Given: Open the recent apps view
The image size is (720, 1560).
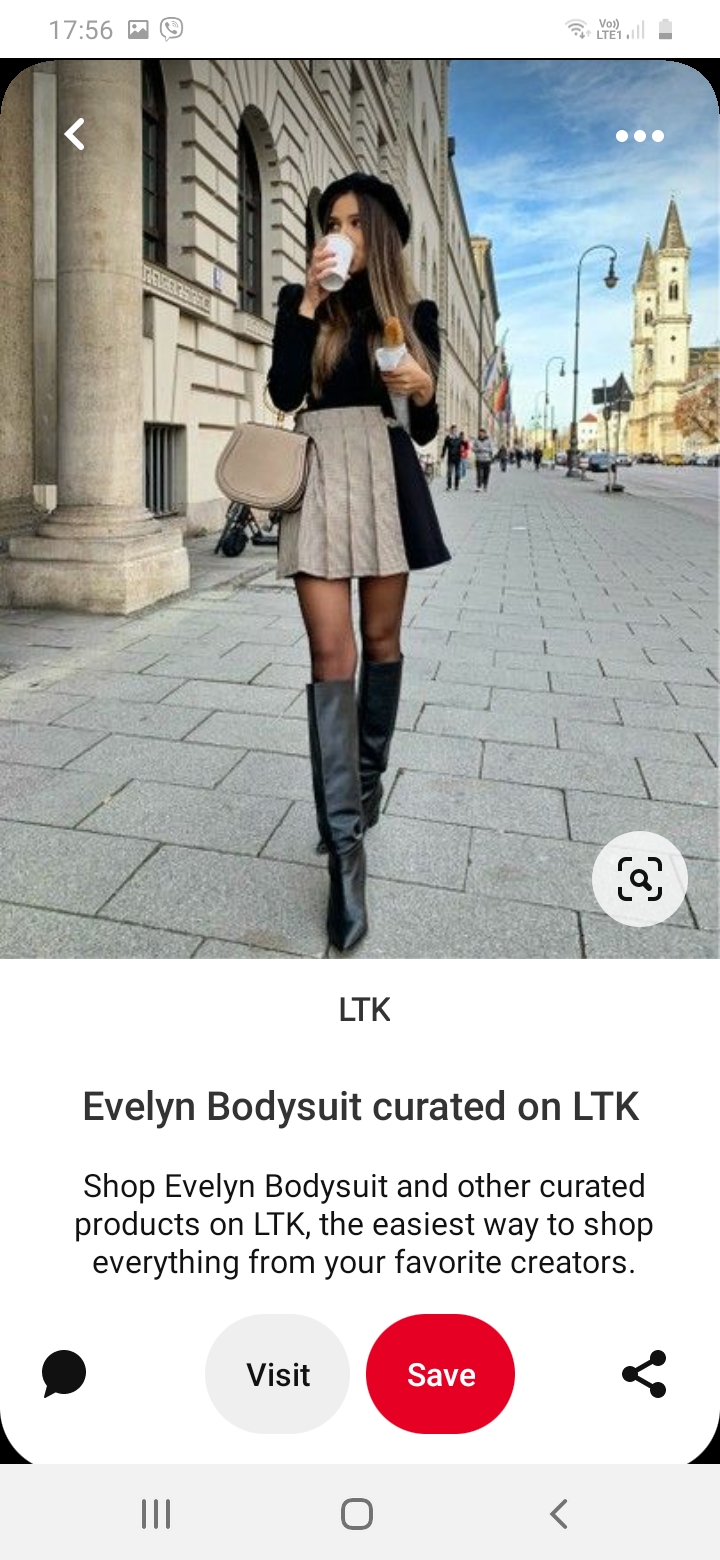Looking at the screenshot, I should point(156,1514).
